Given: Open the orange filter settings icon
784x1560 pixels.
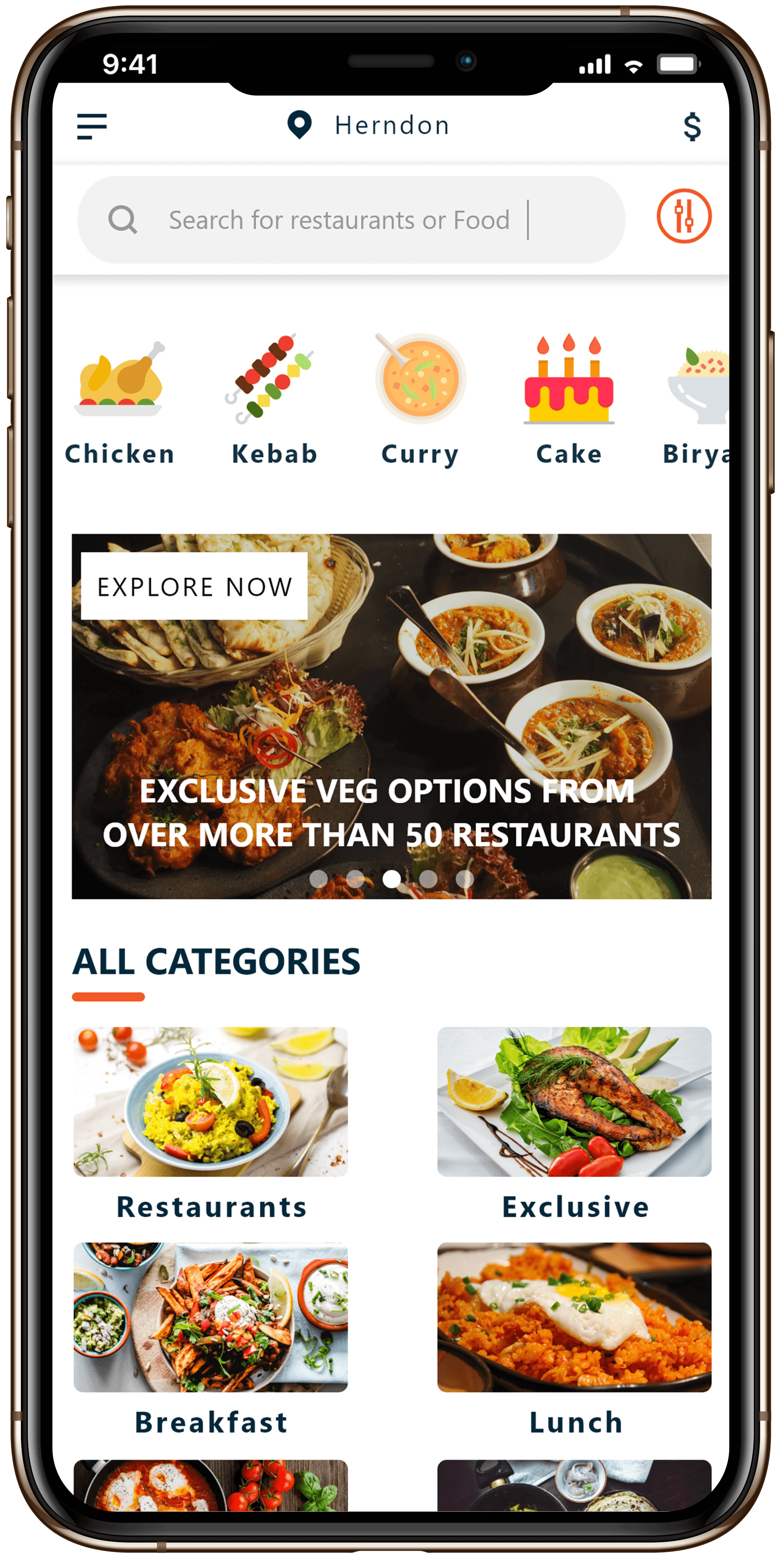Looking at the screenshot, I should (x=684, y=216).
